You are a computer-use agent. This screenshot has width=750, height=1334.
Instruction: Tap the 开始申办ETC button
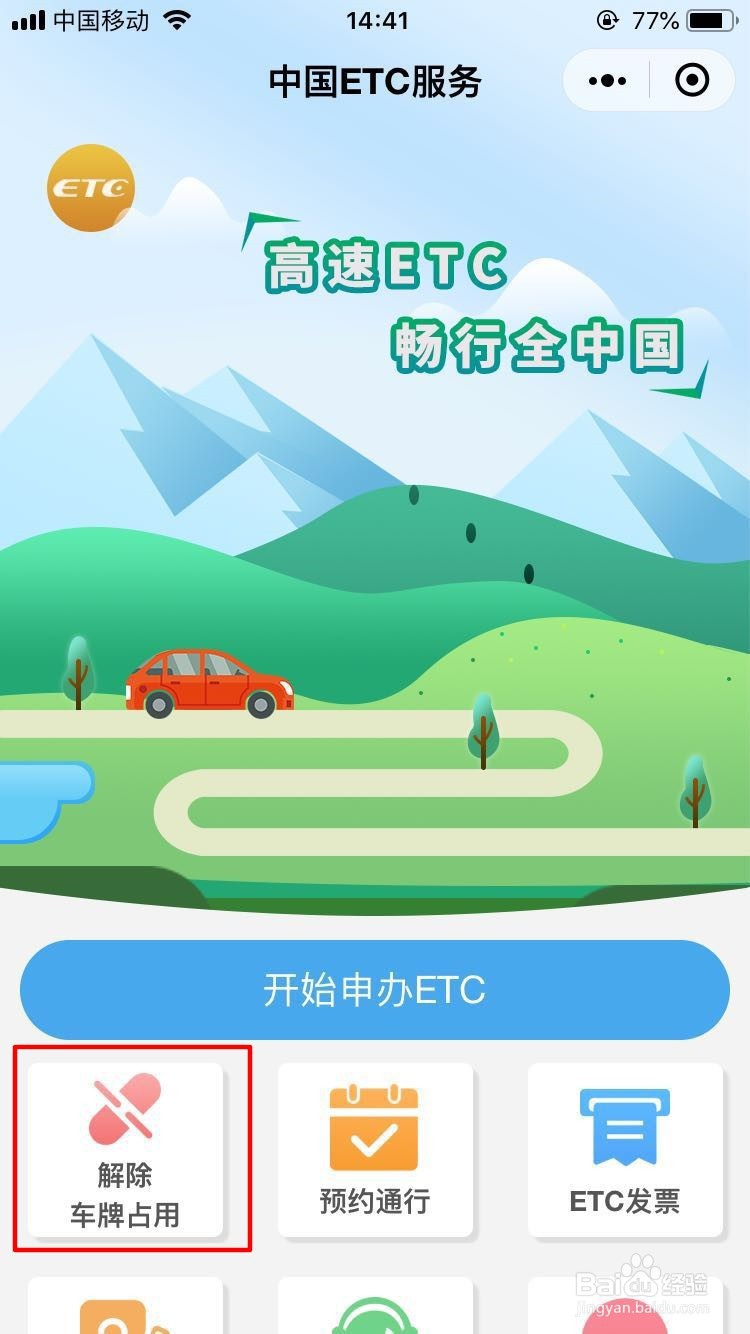coord(375,989)
